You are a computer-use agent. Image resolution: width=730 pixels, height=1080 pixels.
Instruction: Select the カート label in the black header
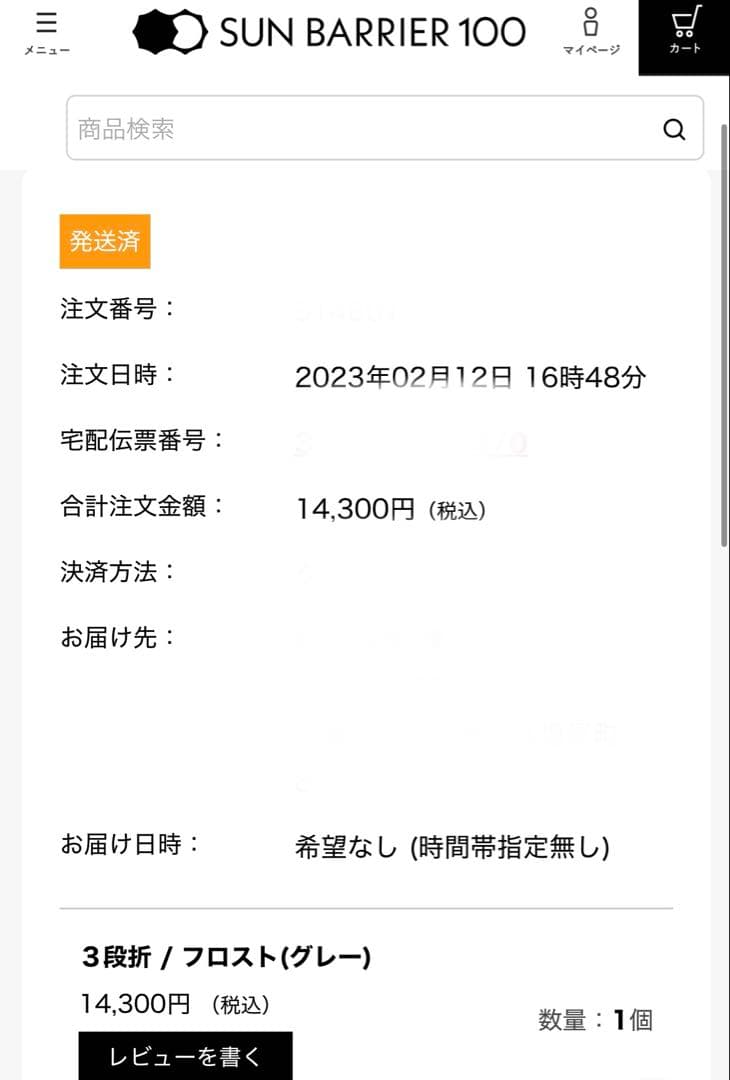pyautogui.click(x=684, y=49)
